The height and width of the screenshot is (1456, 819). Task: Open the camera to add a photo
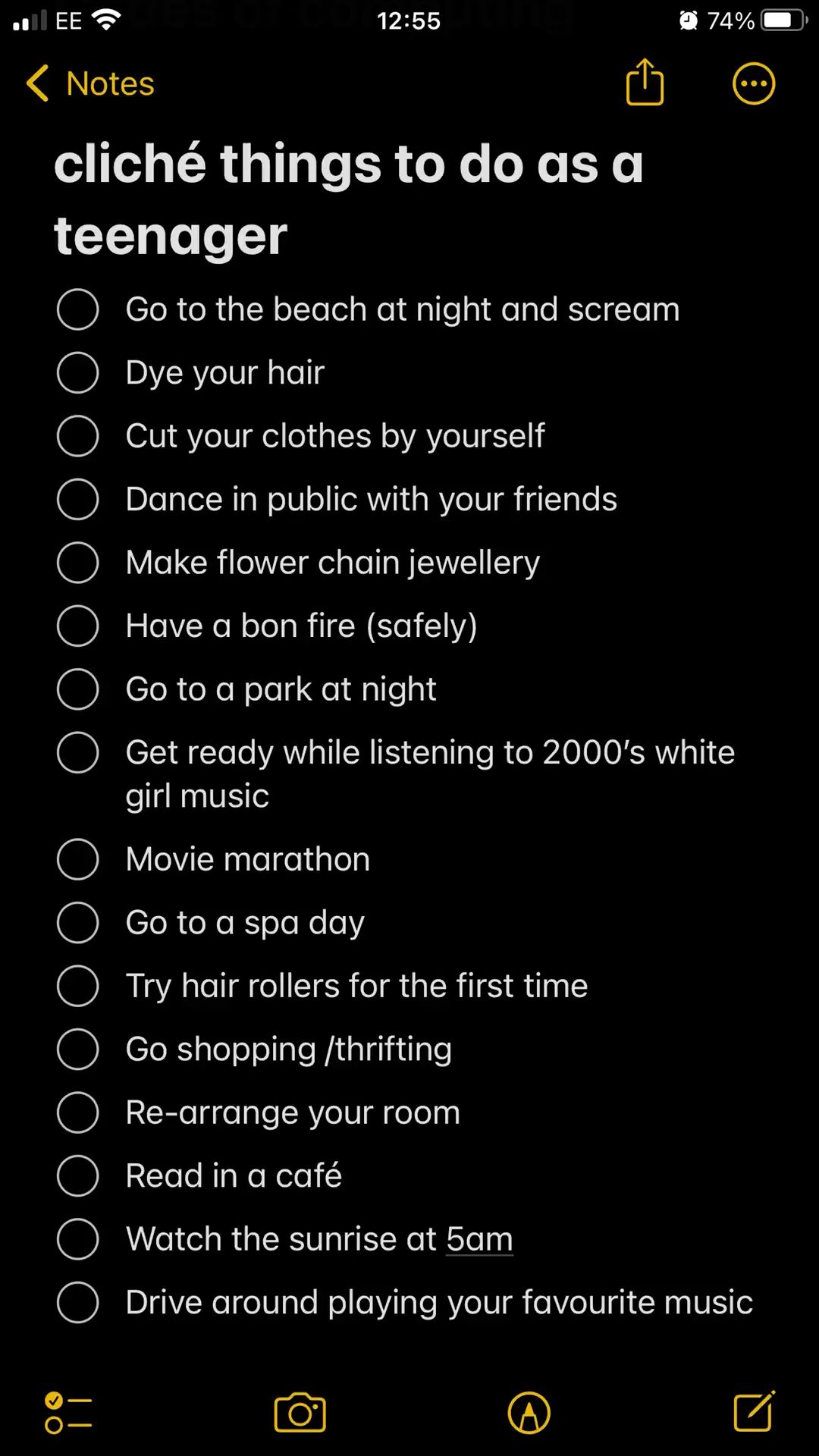300,1414
